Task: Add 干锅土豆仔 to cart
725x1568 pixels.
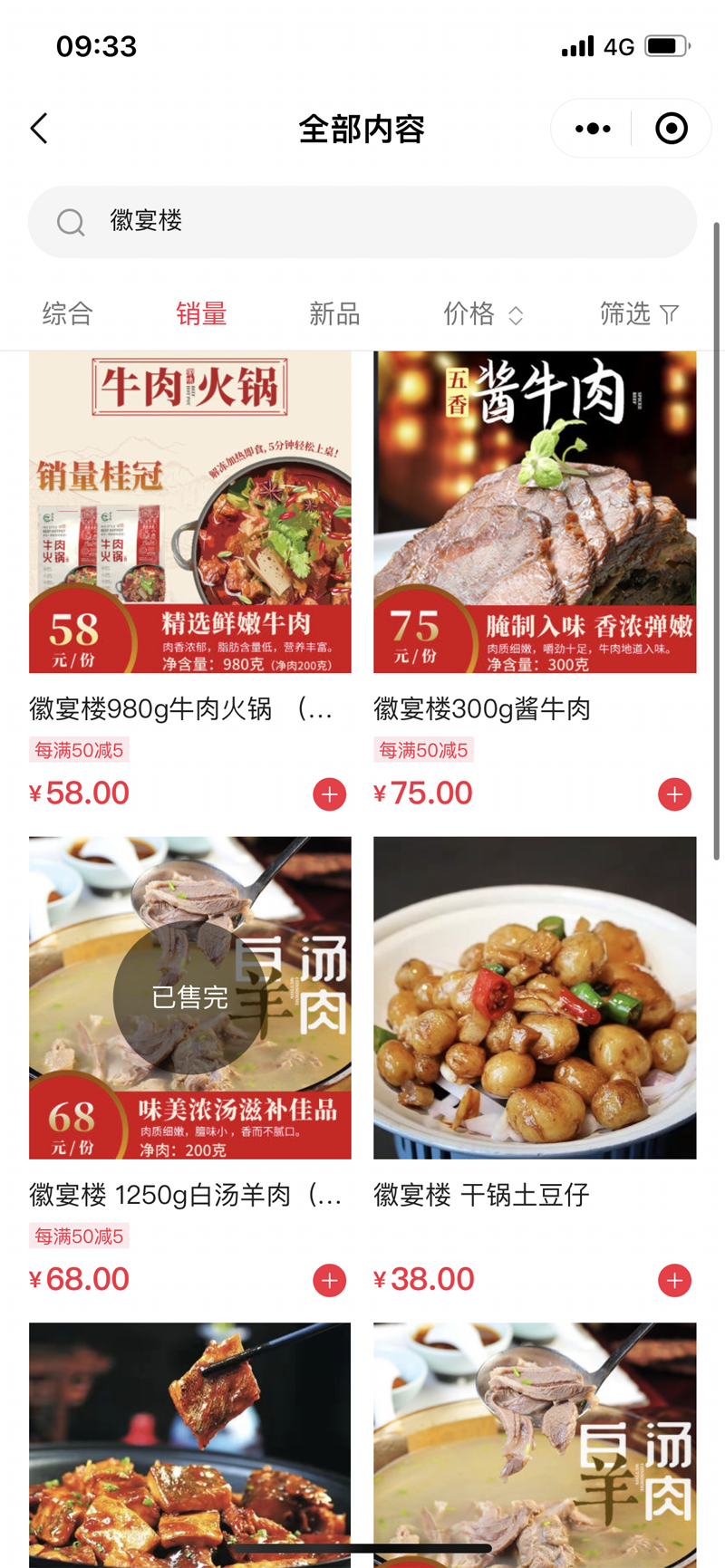Action: click(x=674, y=1280)
